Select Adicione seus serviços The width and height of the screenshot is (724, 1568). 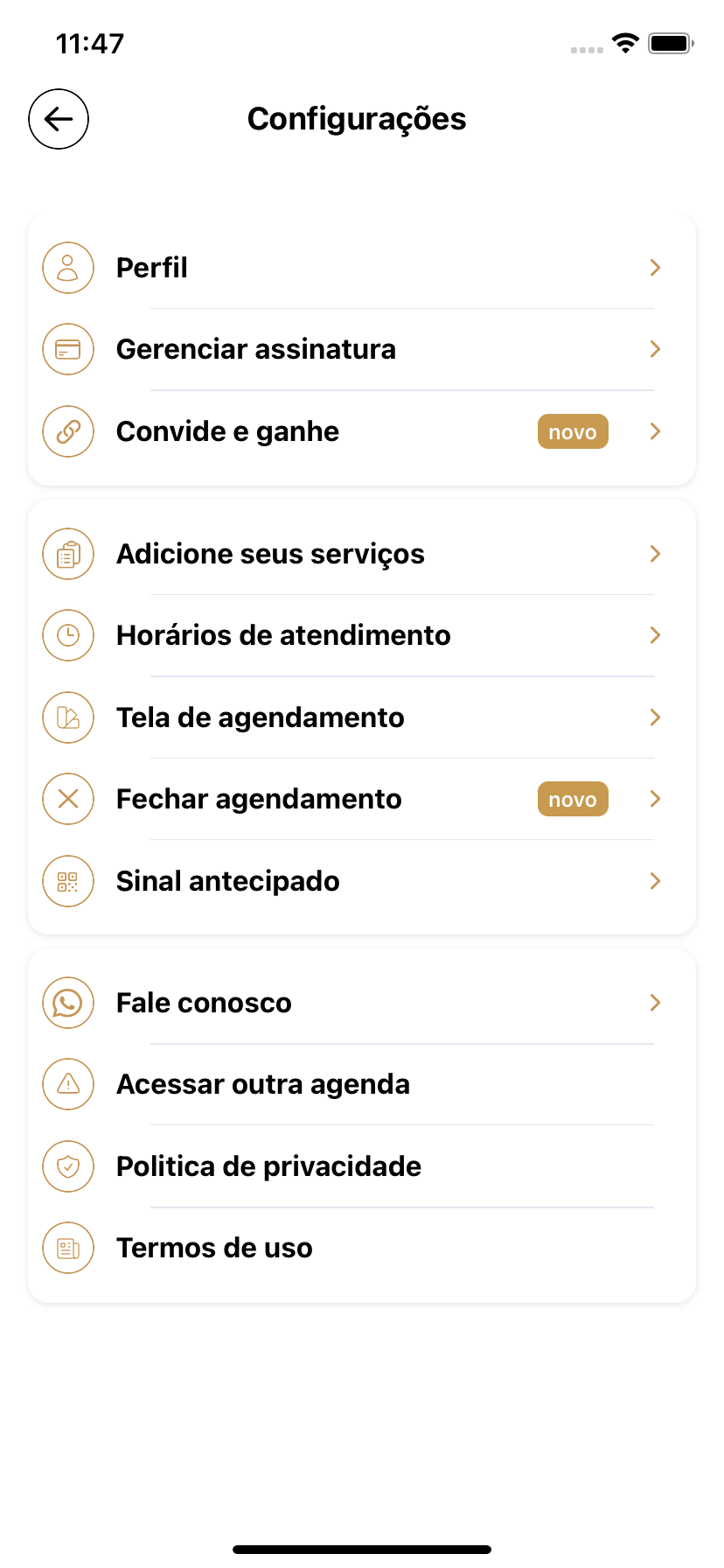(362, 554)
